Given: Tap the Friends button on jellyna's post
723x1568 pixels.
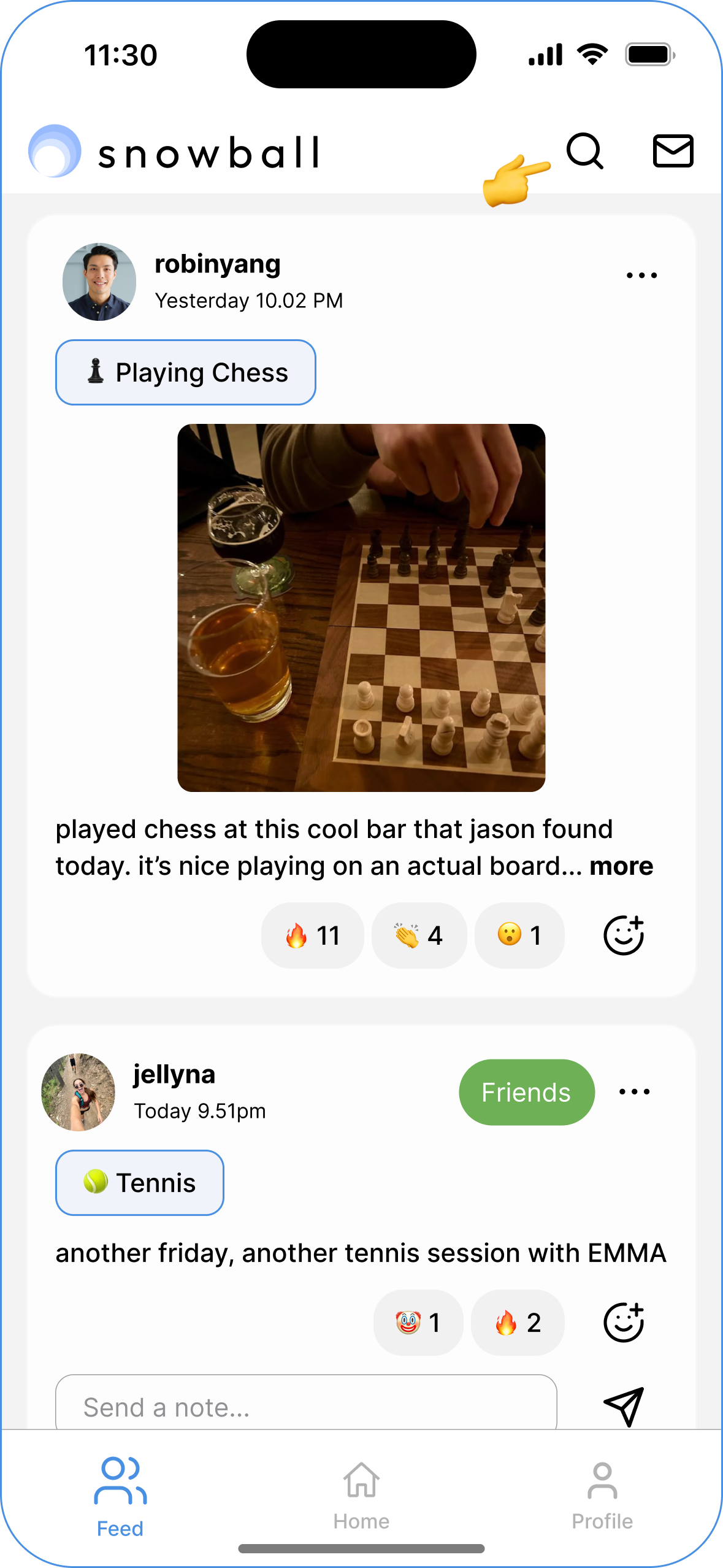Looking at the screenshot, I should pyautogui.click(x=527, y=1092).
